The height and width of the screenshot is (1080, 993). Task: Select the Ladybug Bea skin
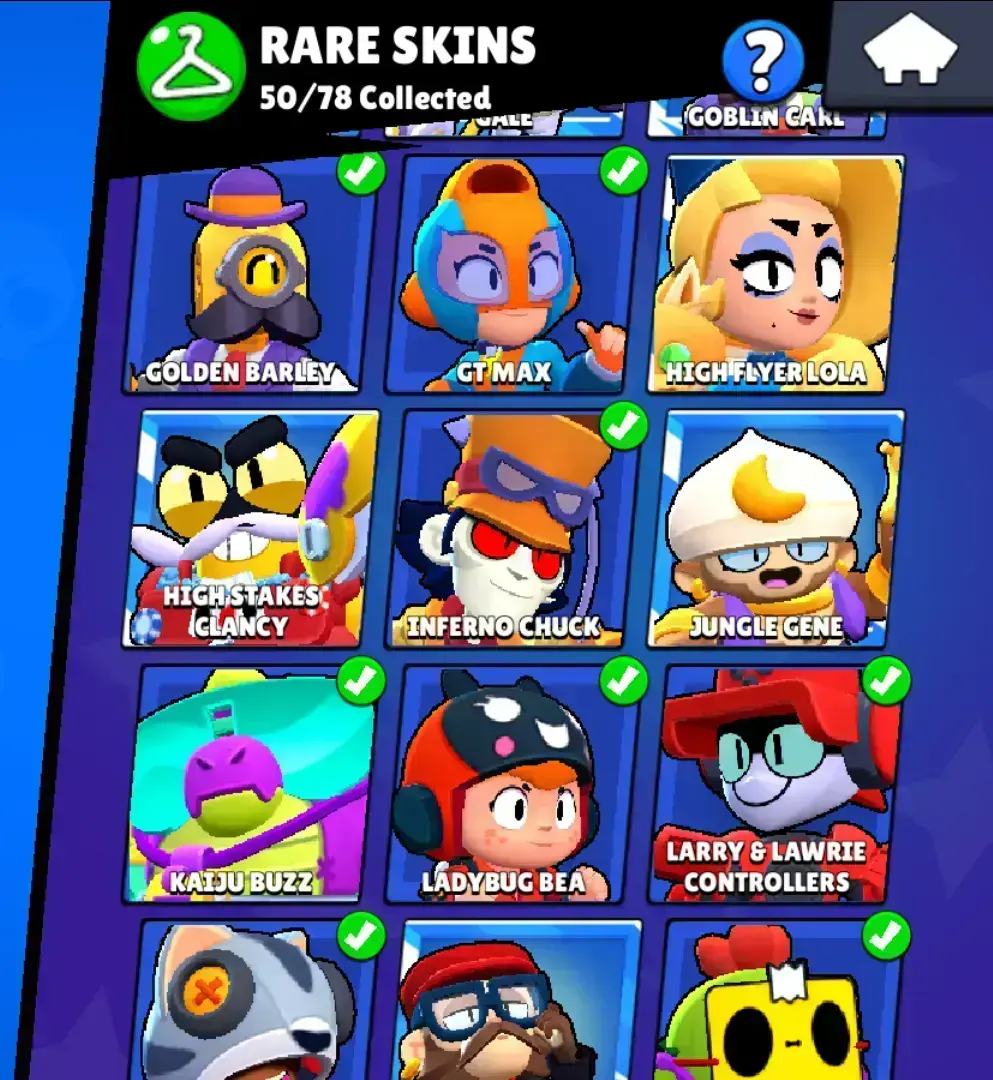pos(512,785)
